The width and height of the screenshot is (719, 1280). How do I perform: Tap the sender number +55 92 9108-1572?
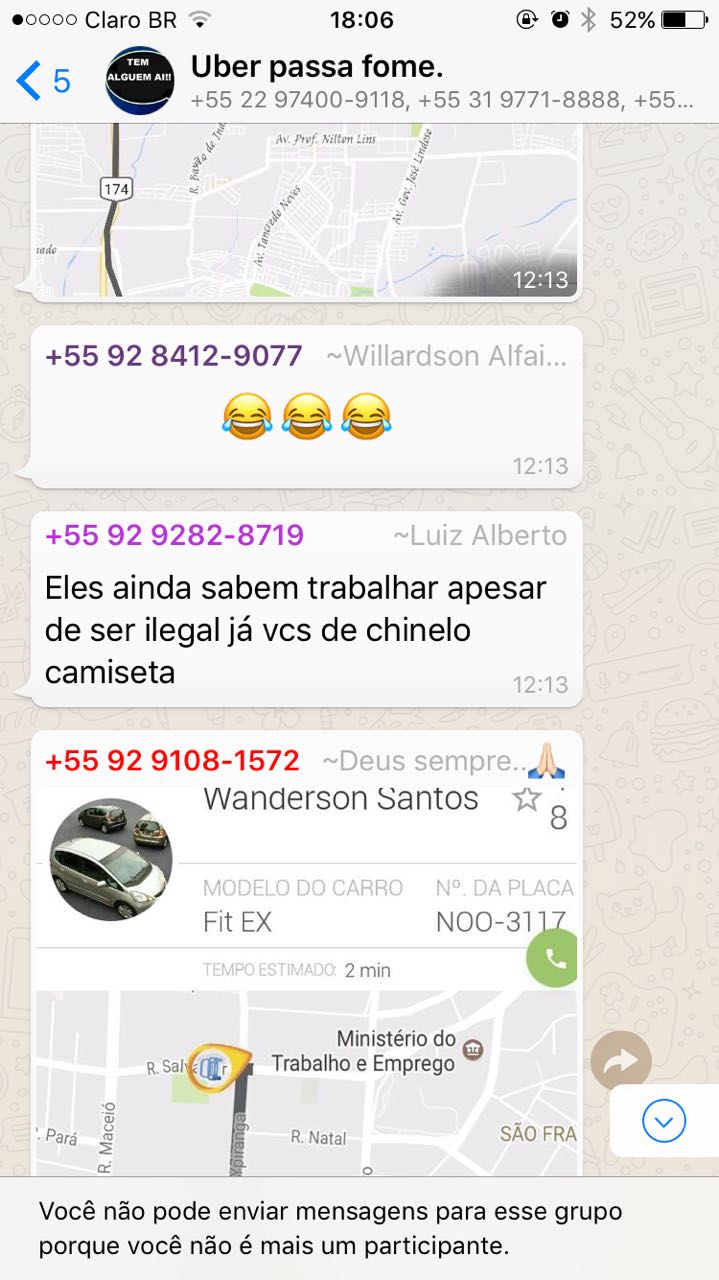pos(172,761)
